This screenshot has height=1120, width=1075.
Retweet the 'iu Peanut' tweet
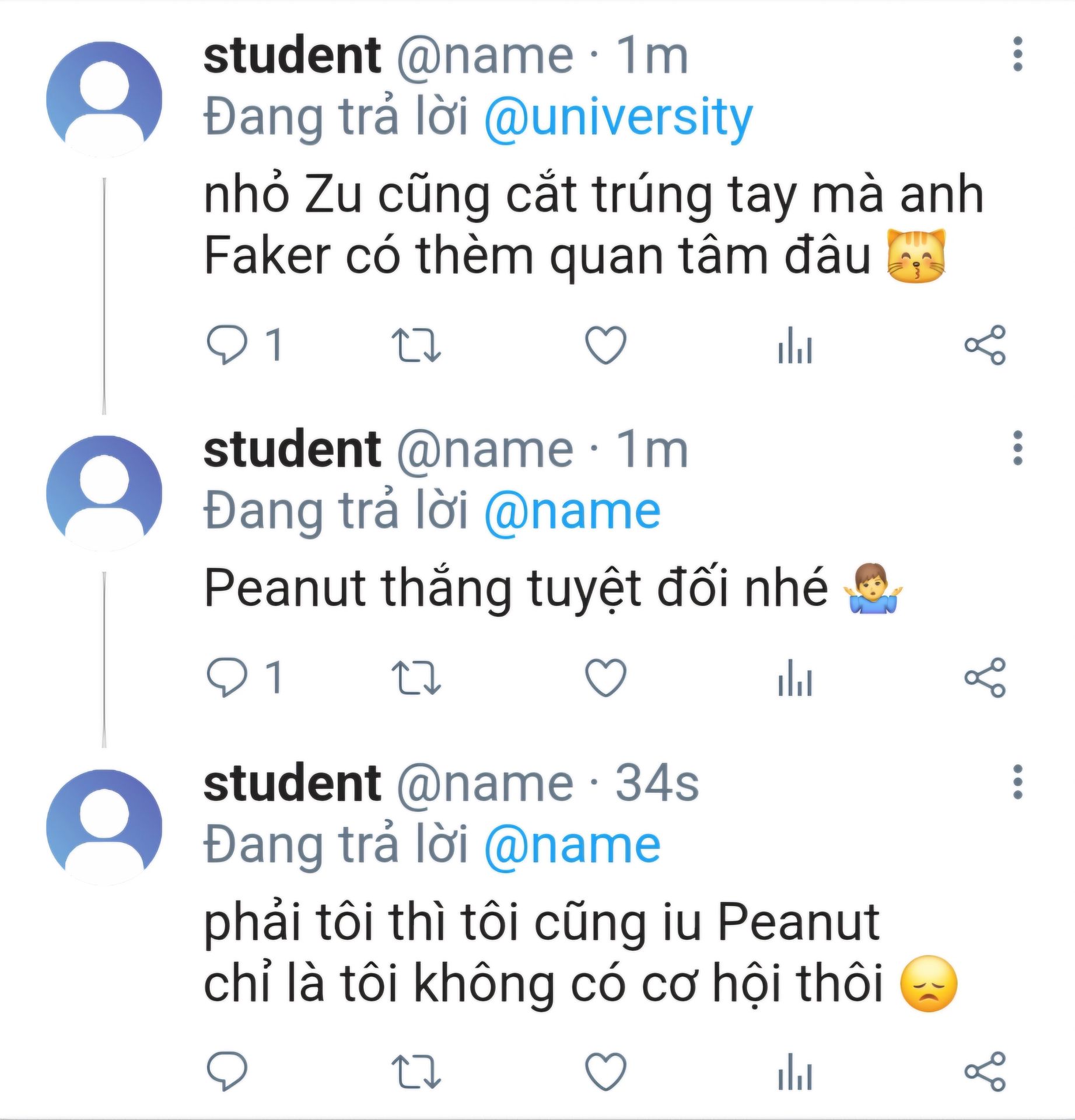(416, 1071)
